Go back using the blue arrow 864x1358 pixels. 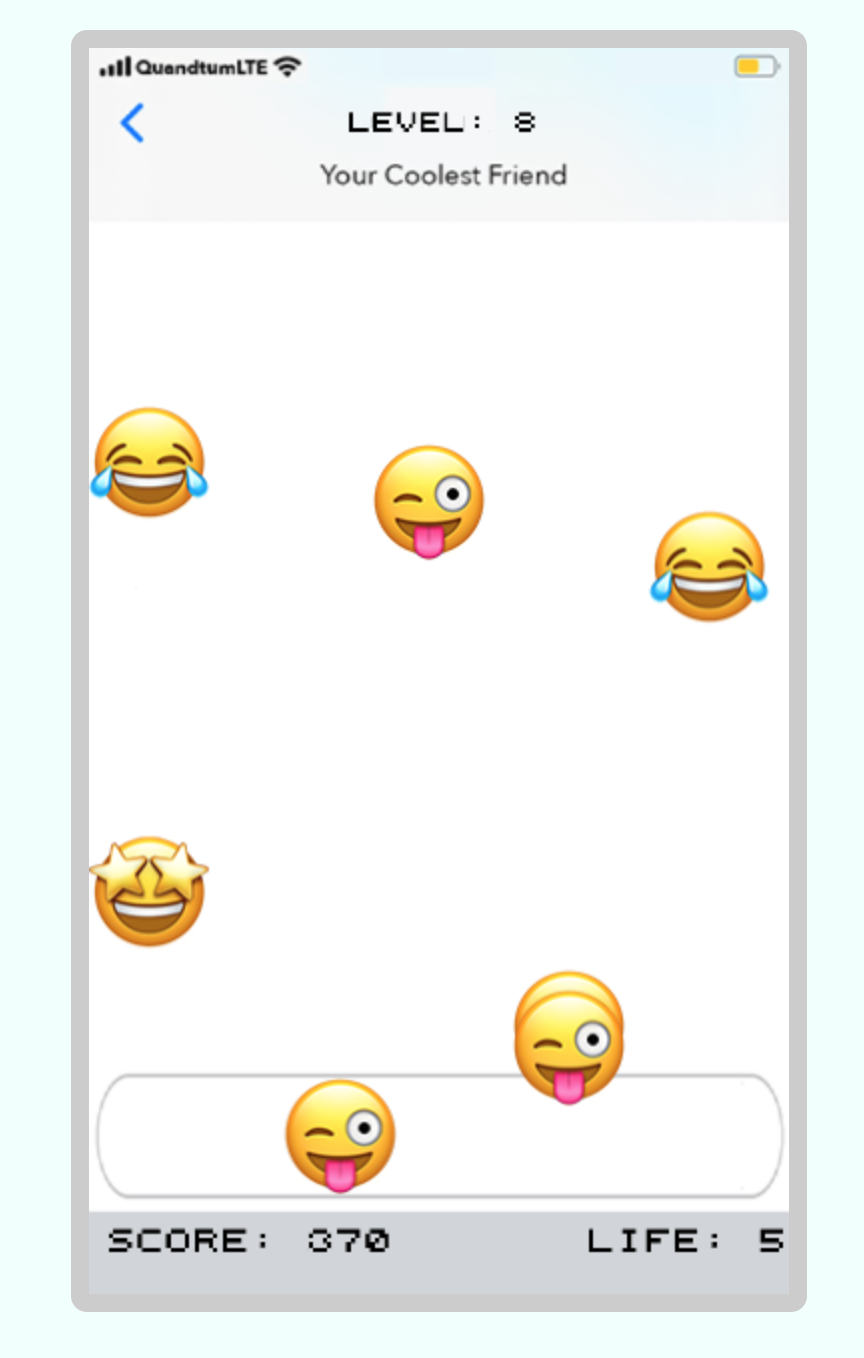[132, 123]
